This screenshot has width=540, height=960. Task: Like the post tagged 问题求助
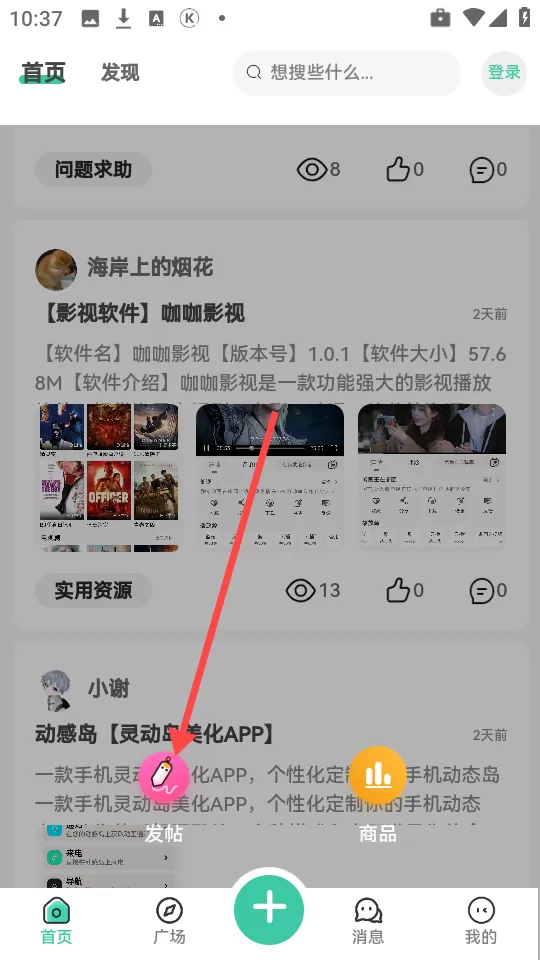pyautogui.click(x=405, y=169)
